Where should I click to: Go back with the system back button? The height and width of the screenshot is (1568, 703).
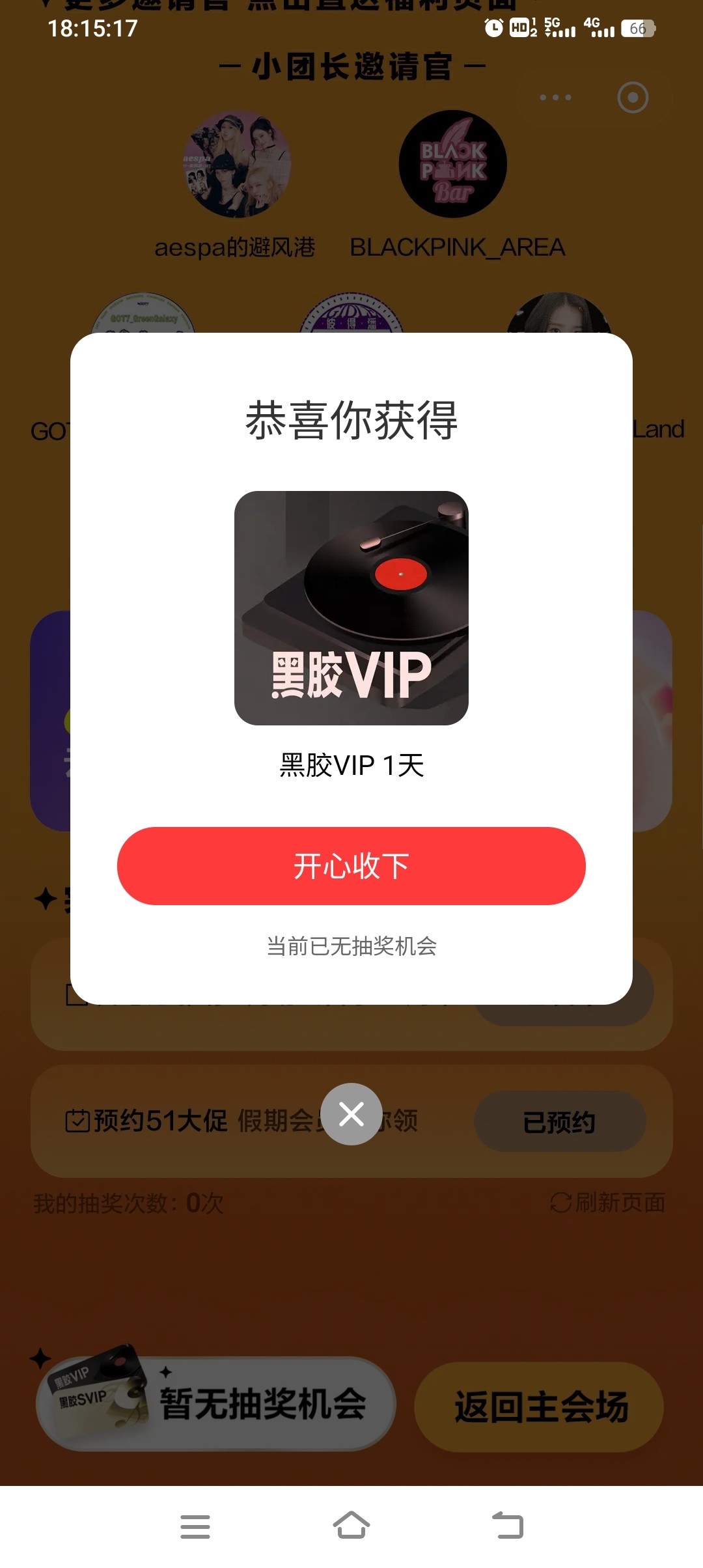508,1526
